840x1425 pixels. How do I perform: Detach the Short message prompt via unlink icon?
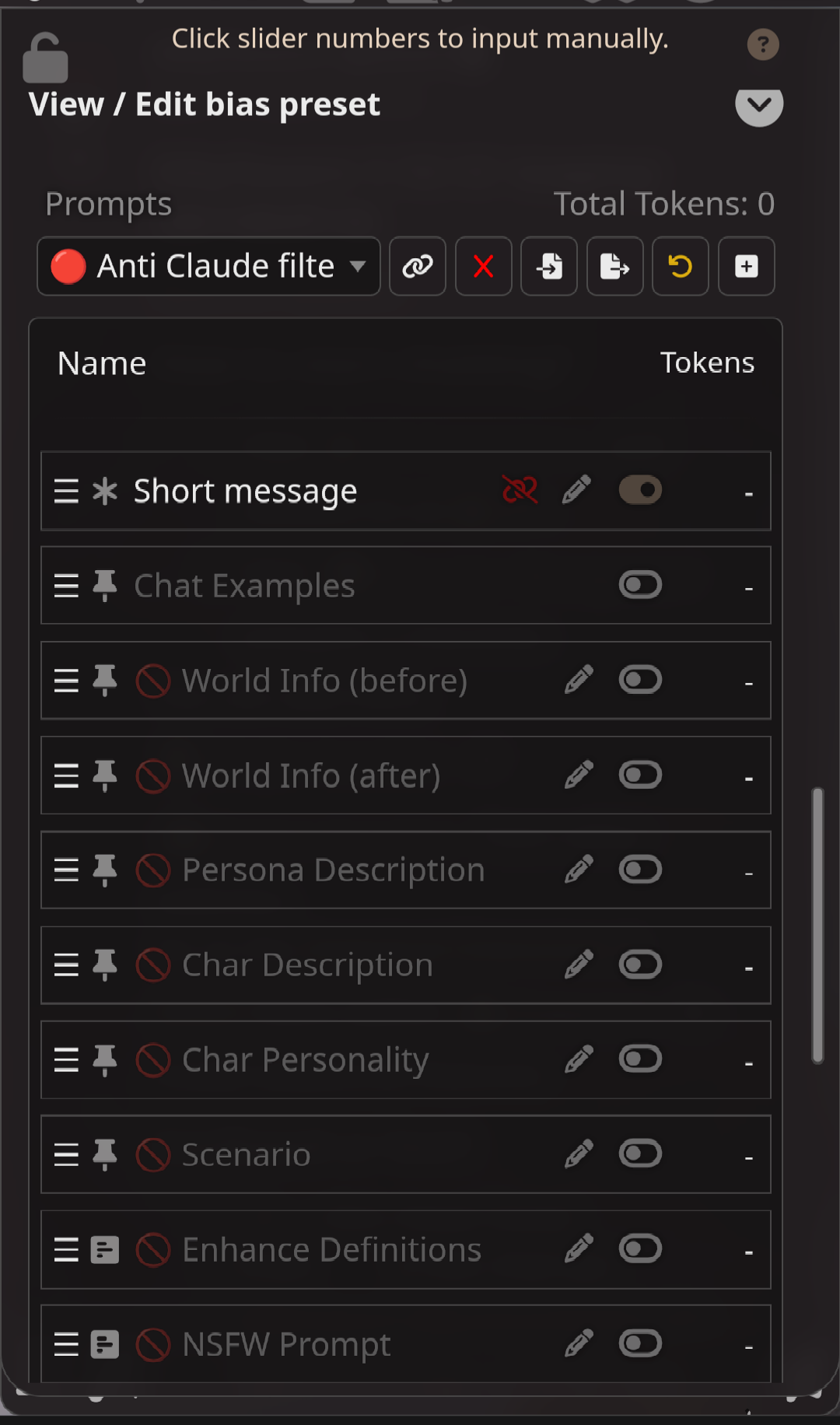click(520, 490)
